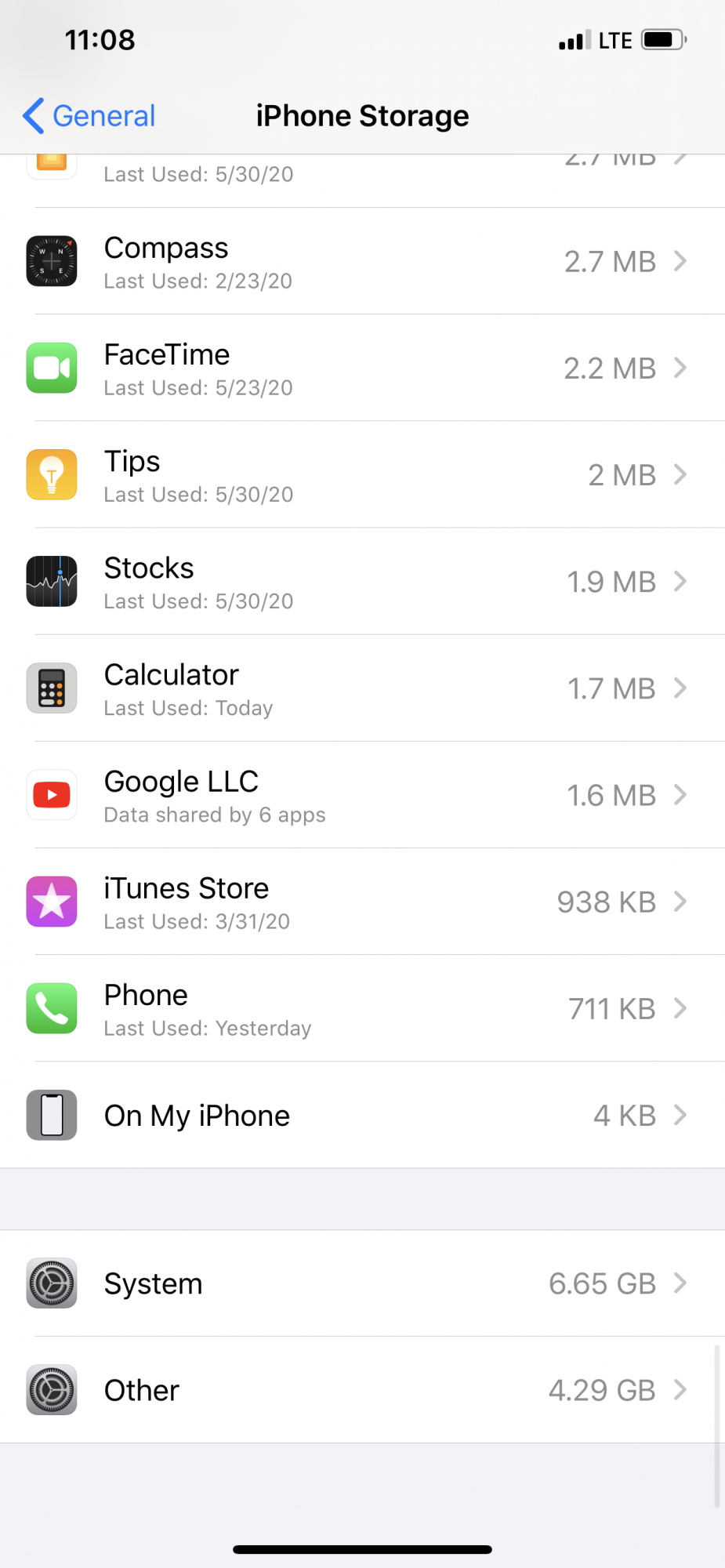
Task: Open FaceTime storage details
Action: (362, 368)
